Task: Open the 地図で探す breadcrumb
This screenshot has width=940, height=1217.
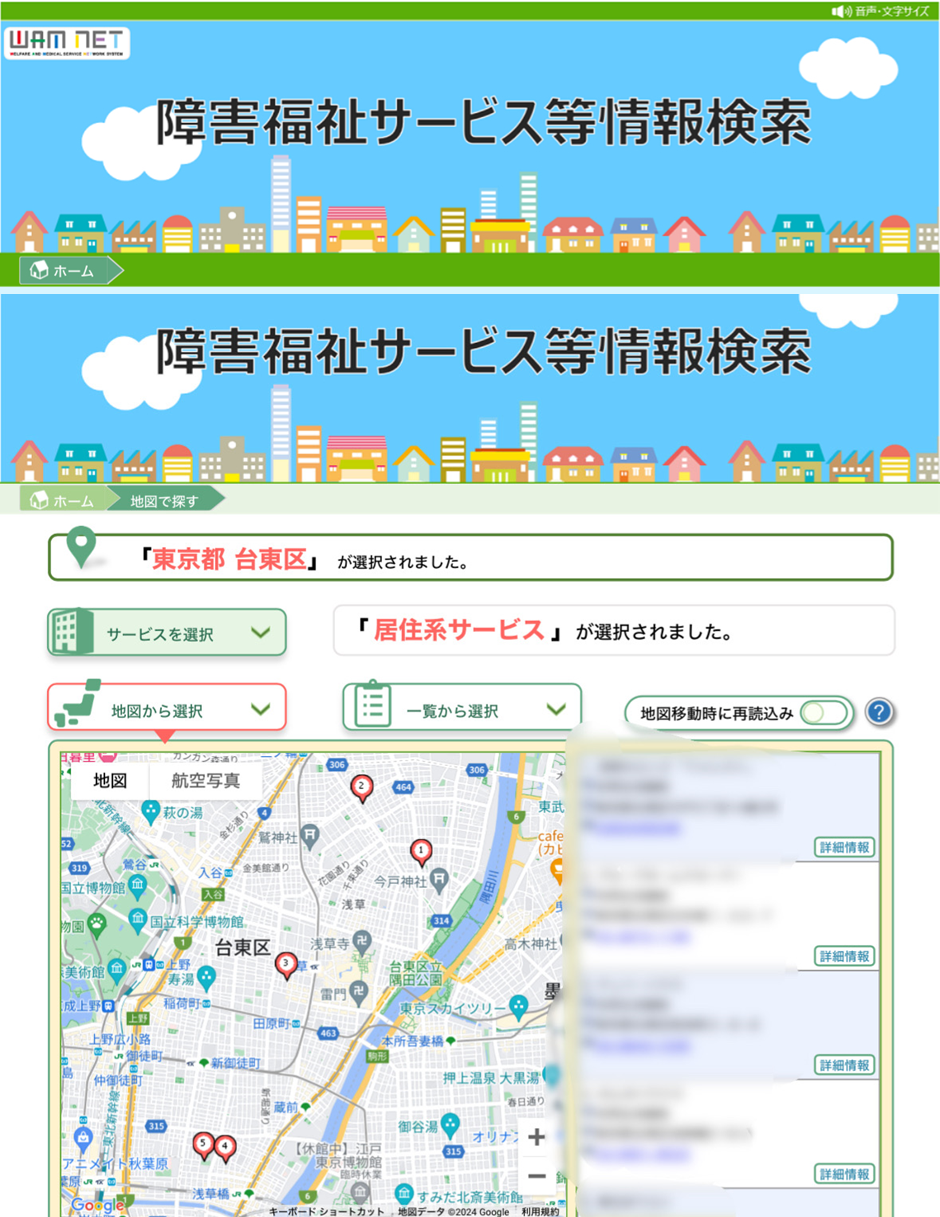Action: [x=164, y=501]
